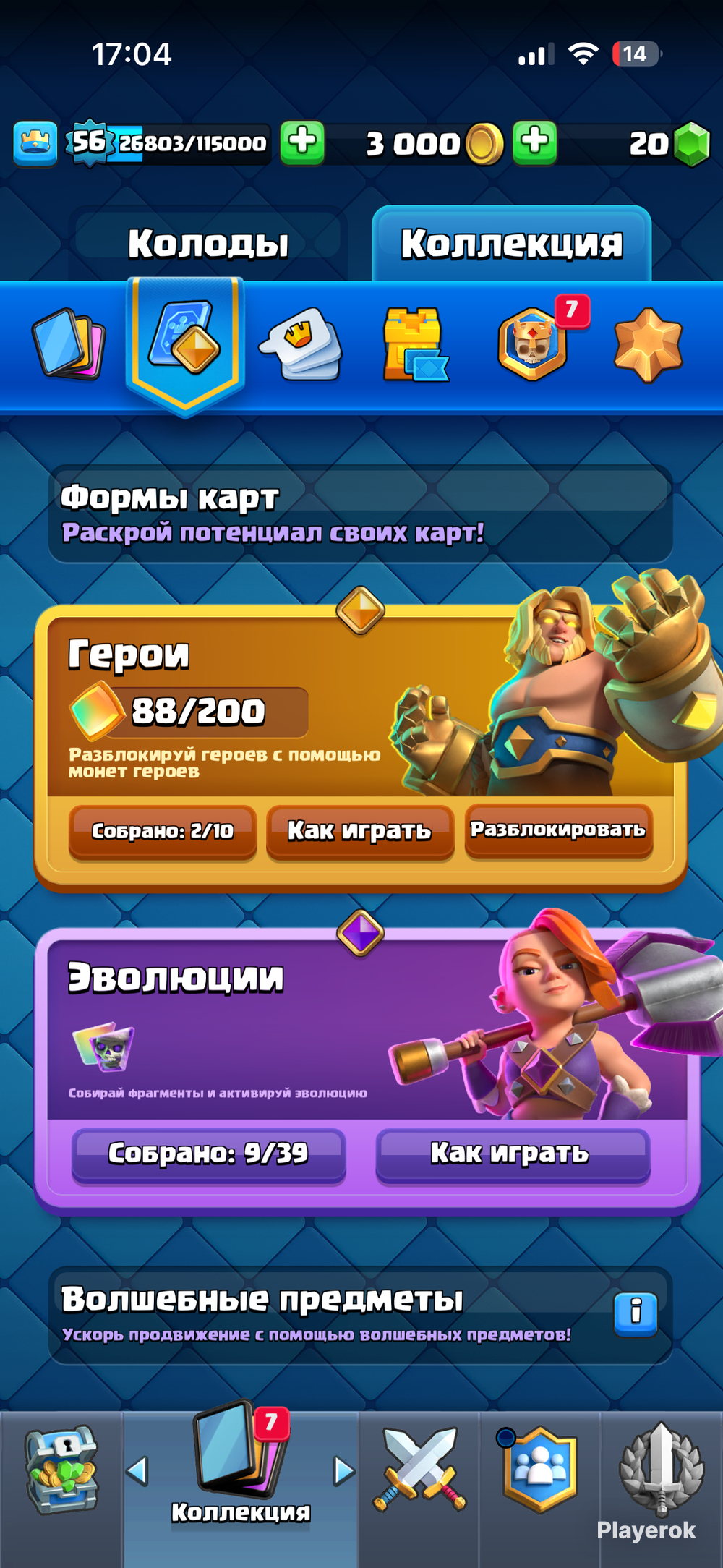This screenshot has width=723, height=1568.
Task: Open the emotes sub-tab icon
Action: coord(301,345)
